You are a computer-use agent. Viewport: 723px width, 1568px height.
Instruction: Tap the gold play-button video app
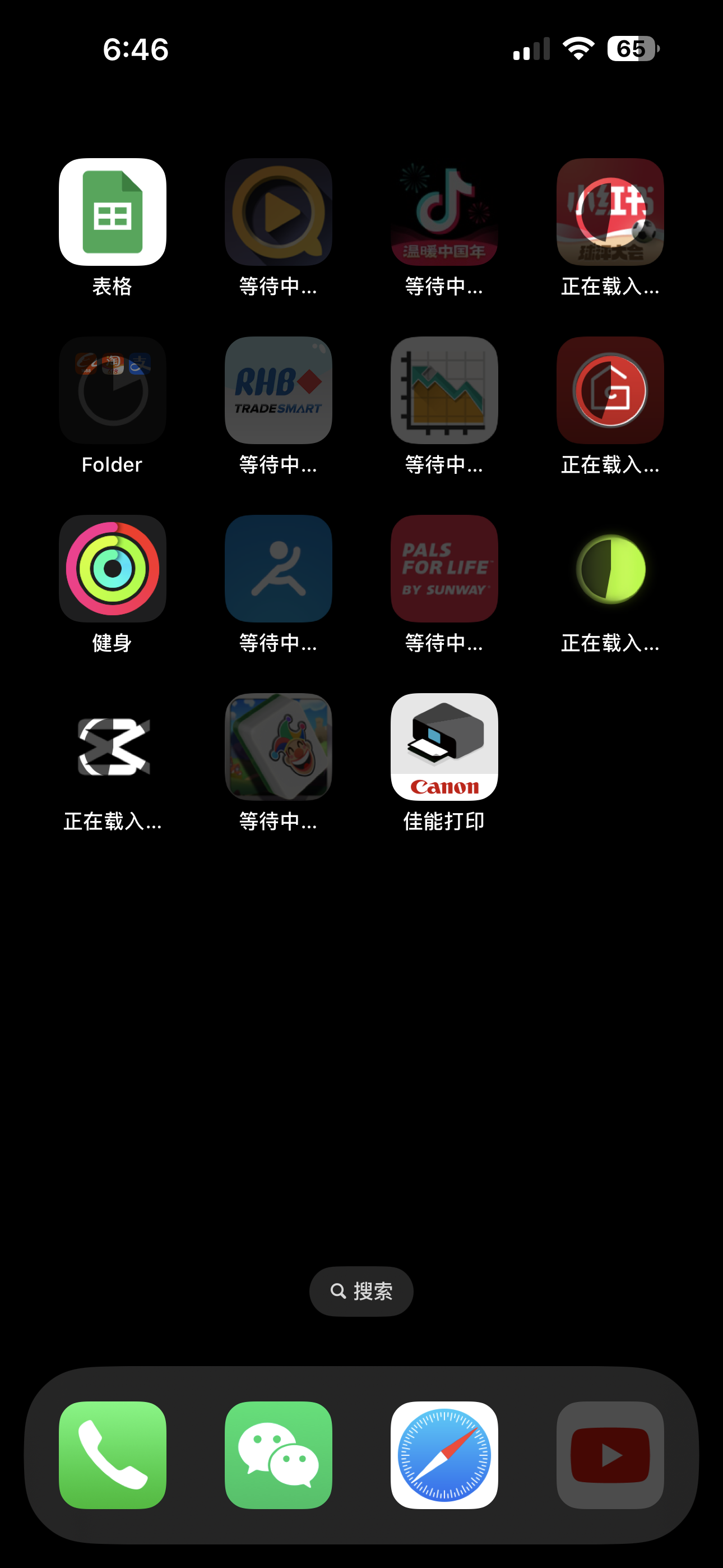coord(278,212)
